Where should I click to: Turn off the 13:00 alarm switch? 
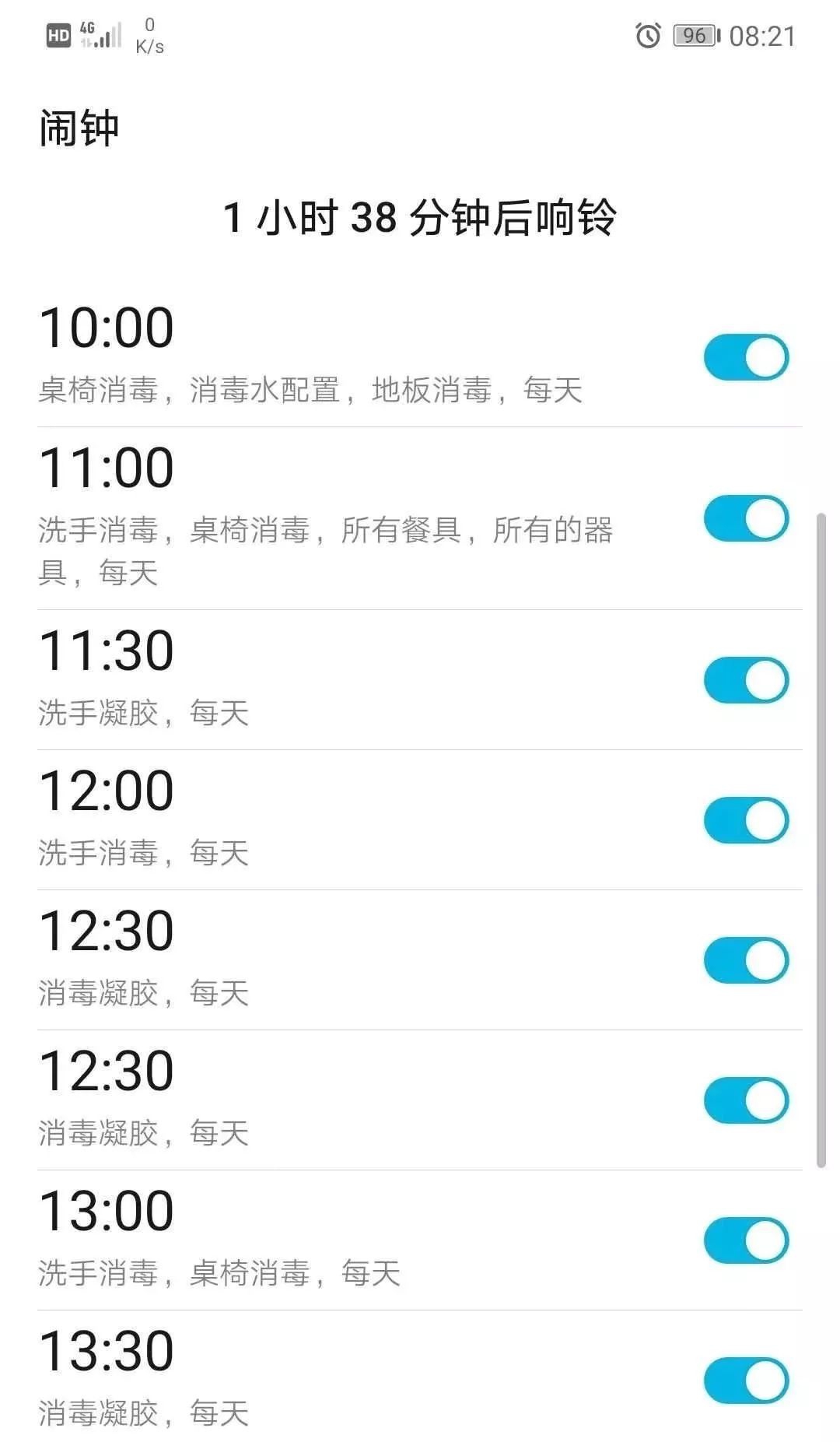tap(746, 1240)
